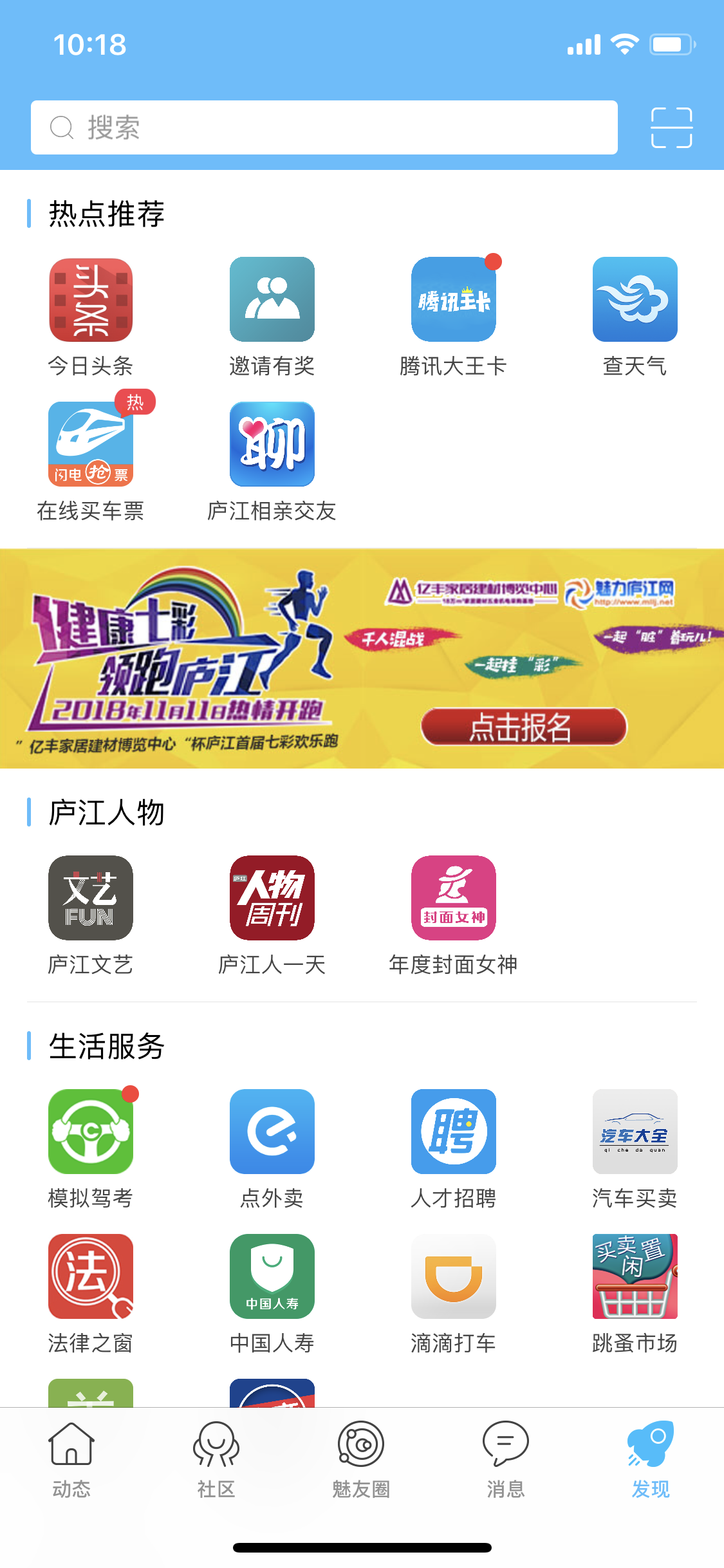Open 模拟驾考 driving test icon
This screenshot has width=724, height=1568.
90,1133
